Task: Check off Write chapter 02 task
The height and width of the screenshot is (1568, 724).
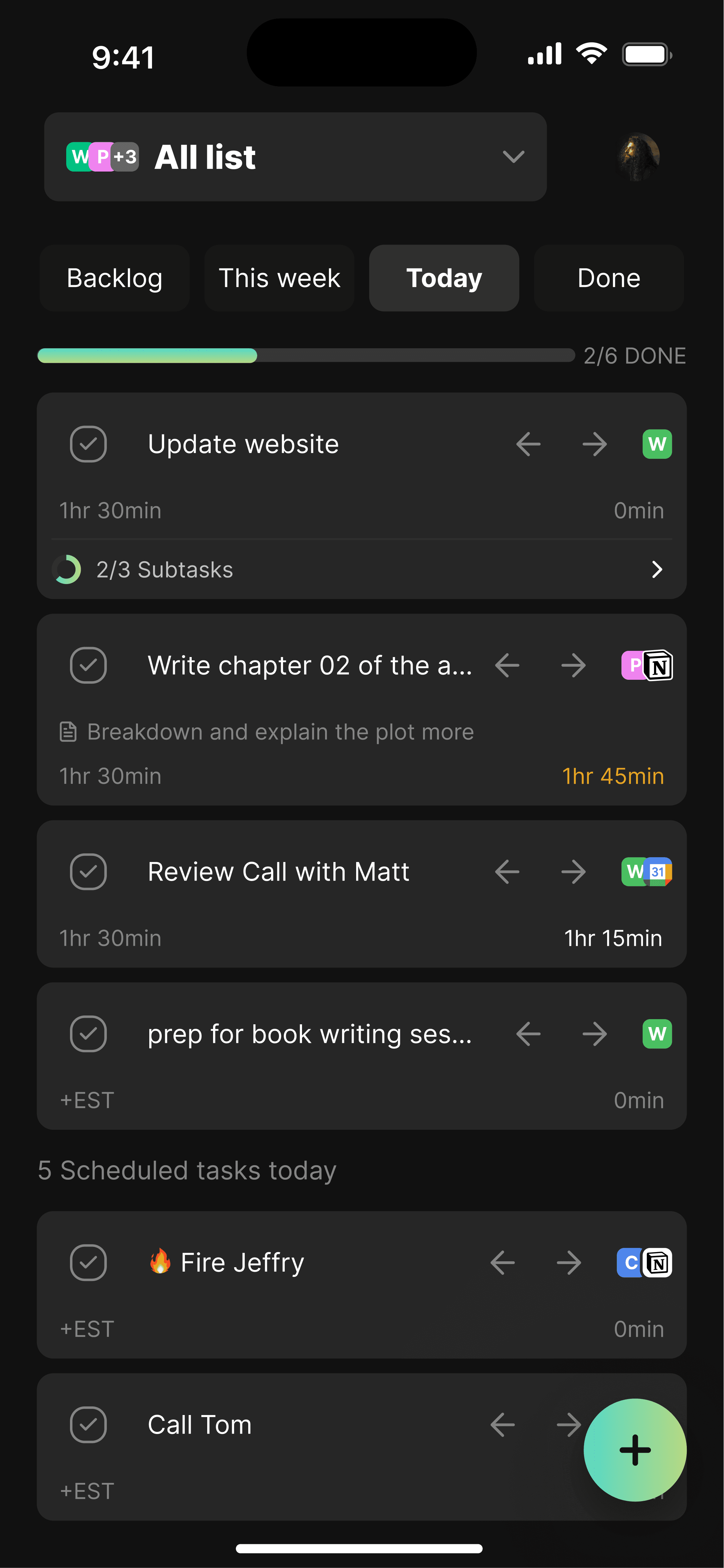Action: [88, 665]
